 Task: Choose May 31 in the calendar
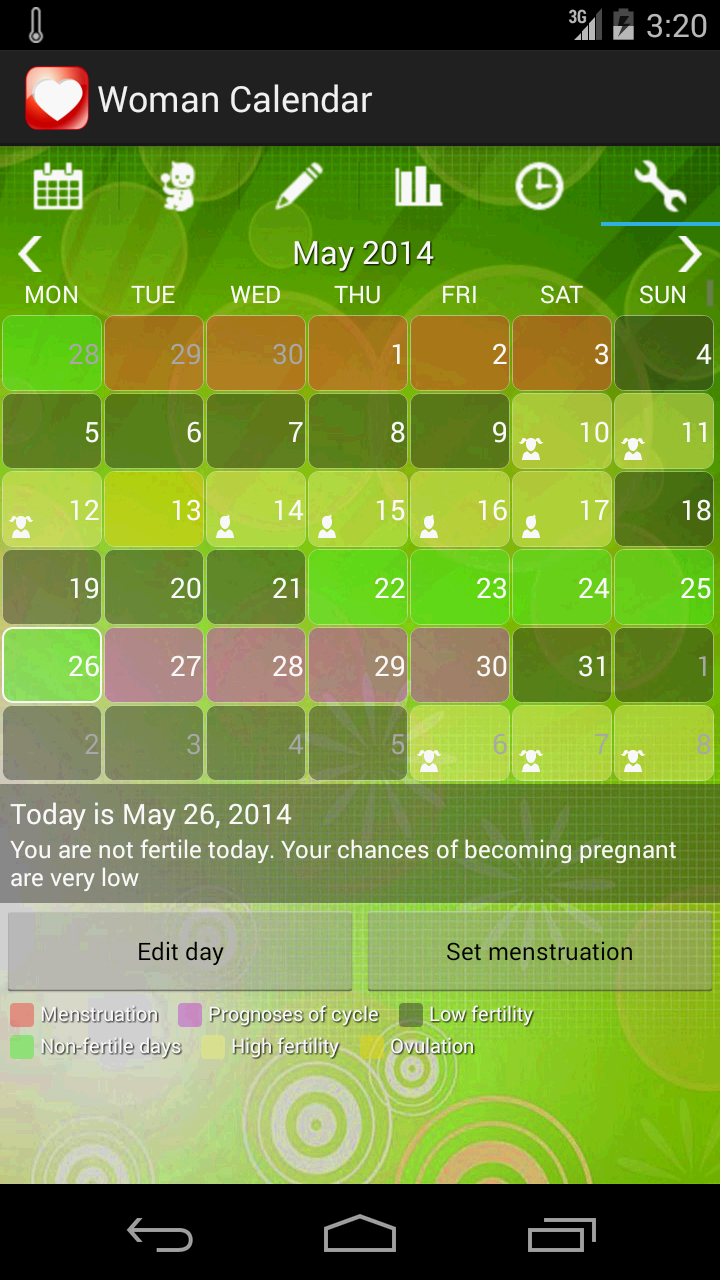click(562, 666)
